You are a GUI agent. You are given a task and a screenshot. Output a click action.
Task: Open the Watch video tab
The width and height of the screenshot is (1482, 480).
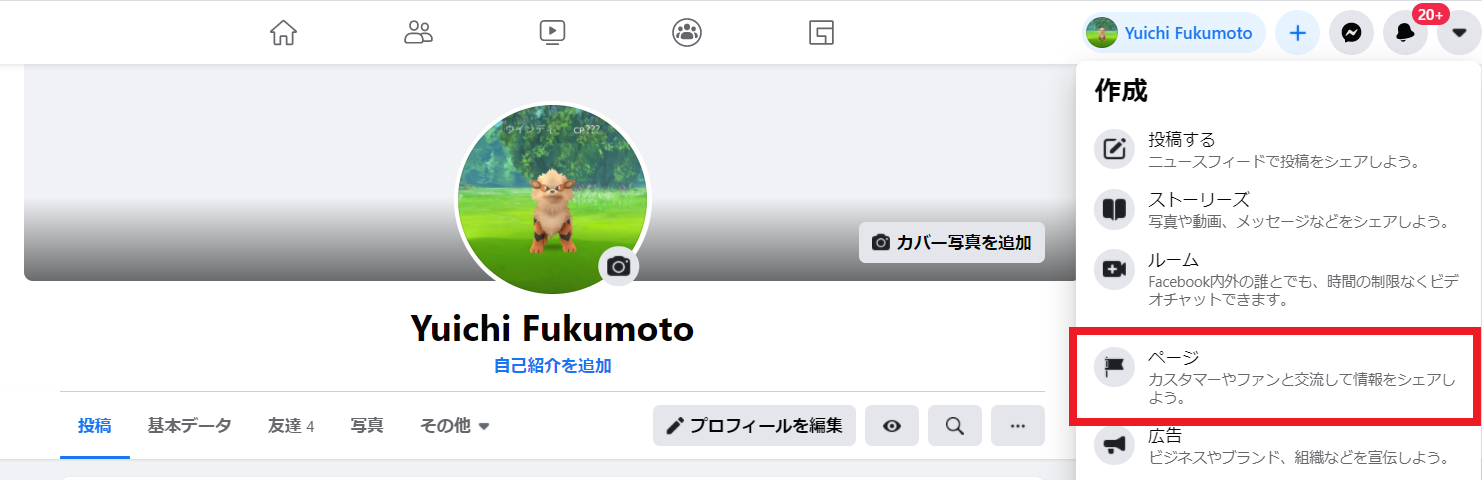pyautogui.click(x=552, y=33)
